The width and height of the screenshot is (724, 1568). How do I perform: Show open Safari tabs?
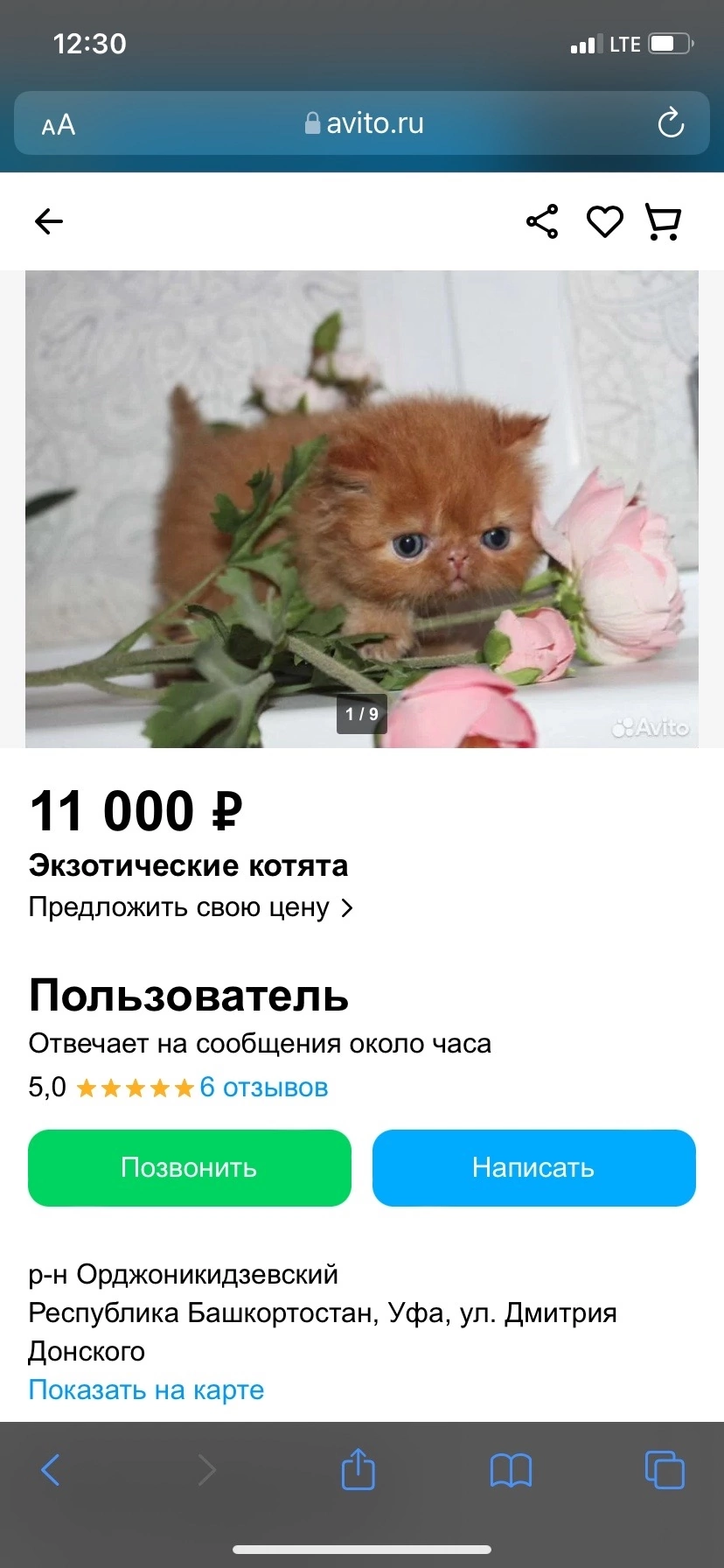pos(664,1470)
